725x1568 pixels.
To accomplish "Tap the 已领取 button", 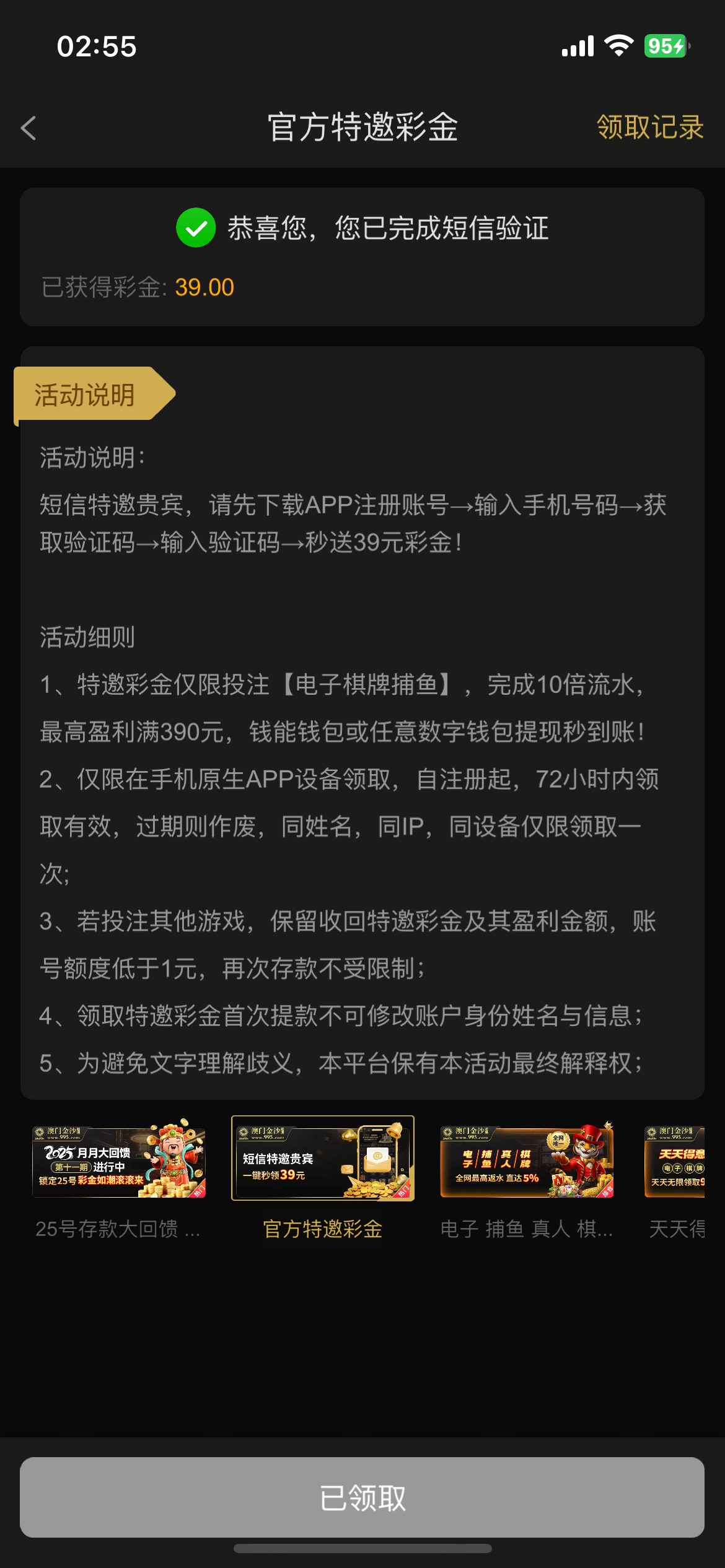I will coord(362,1497).
